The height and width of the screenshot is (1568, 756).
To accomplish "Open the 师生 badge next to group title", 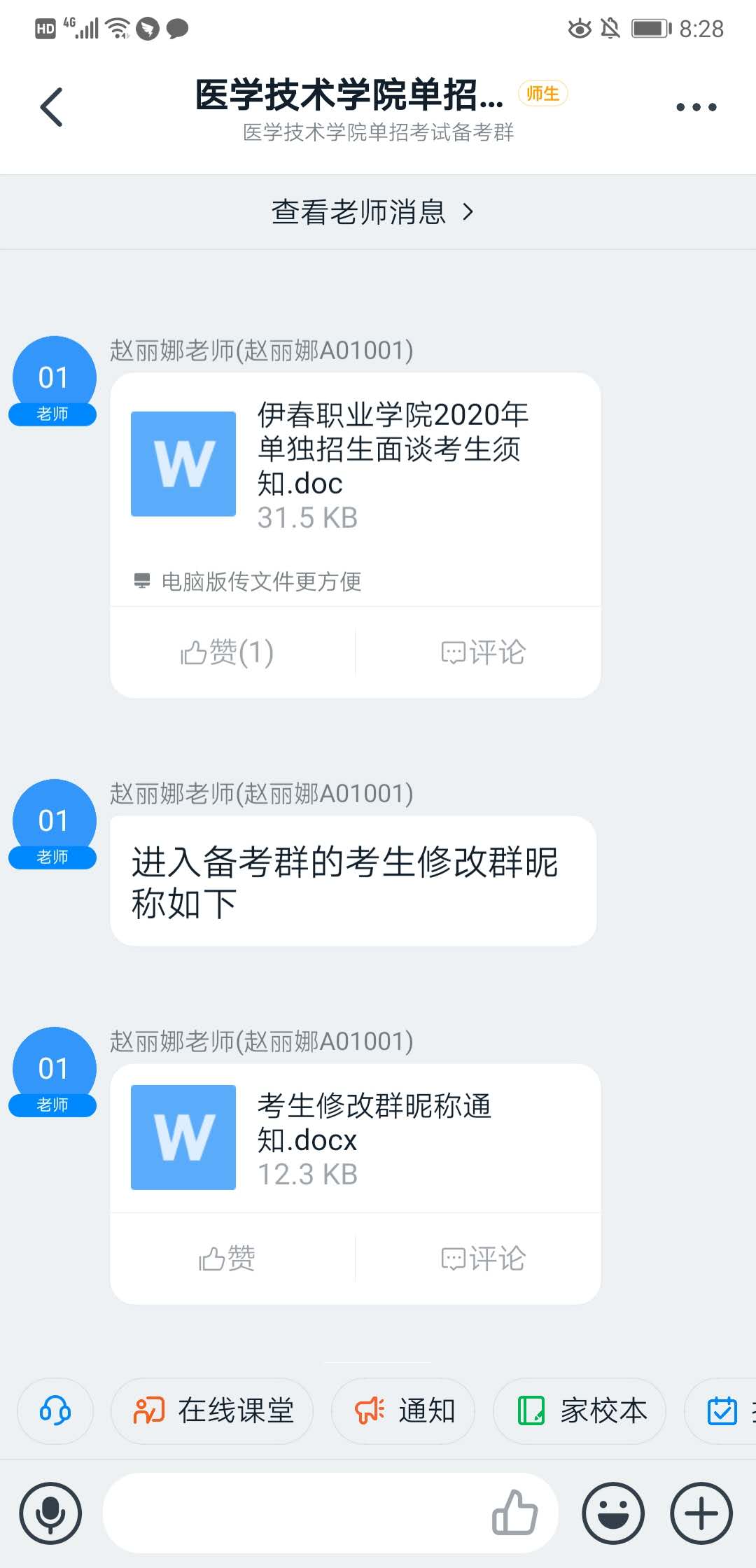I will (x=542, y=93).
